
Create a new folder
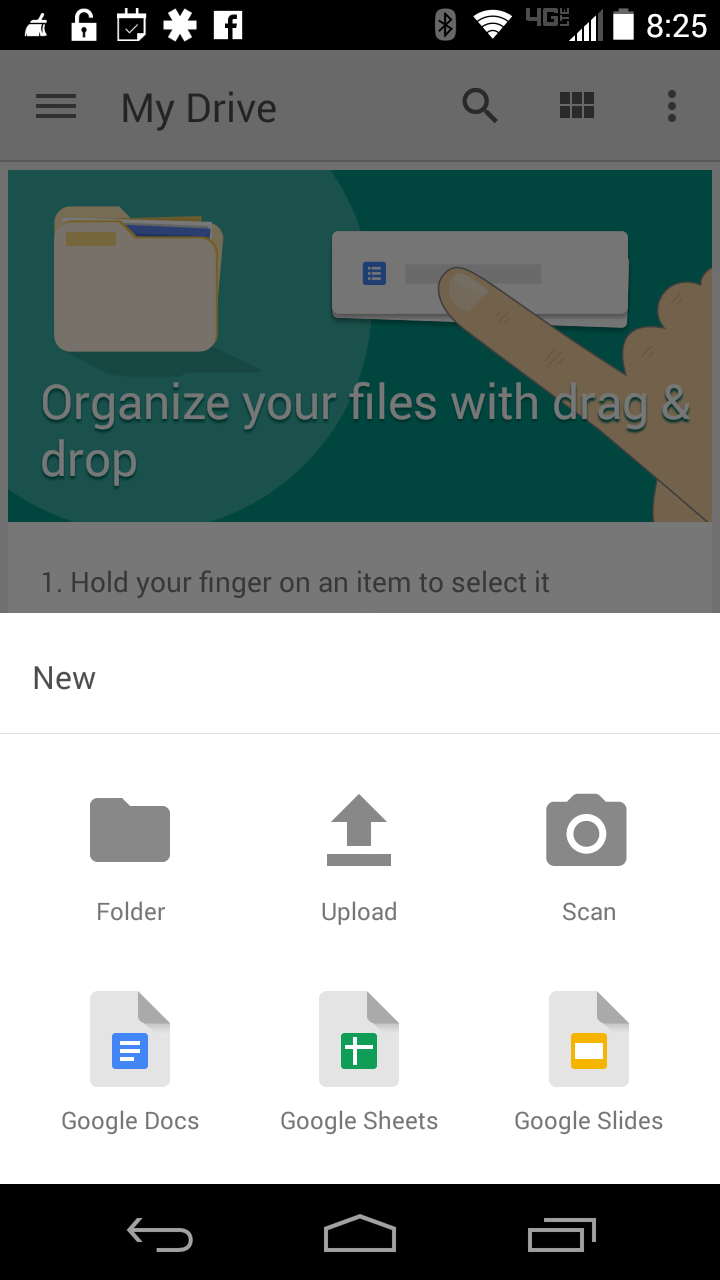(x=130, y=859)
